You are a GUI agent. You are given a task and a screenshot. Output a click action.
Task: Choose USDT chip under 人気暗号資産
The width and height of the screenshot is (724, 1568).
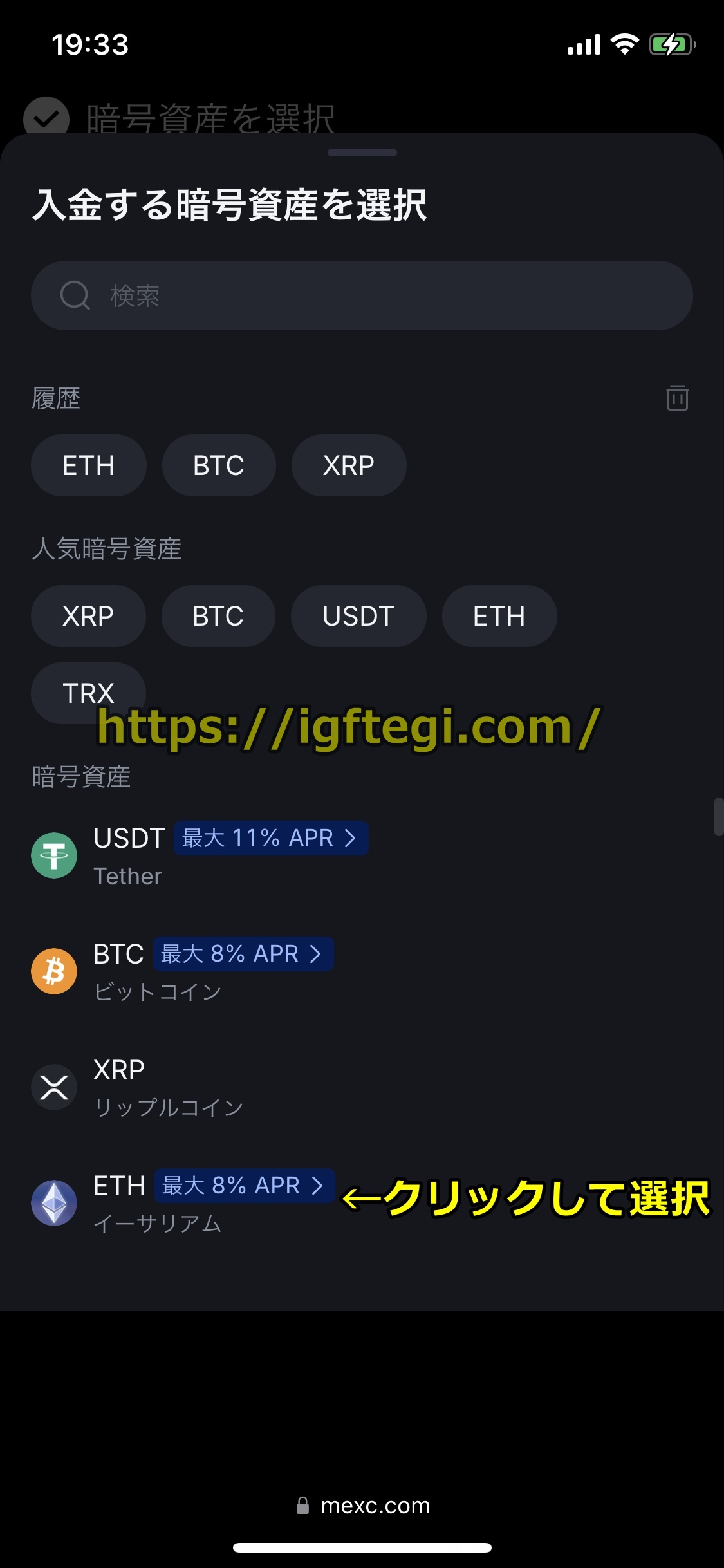pyautogui.click(x=358, y=616)
